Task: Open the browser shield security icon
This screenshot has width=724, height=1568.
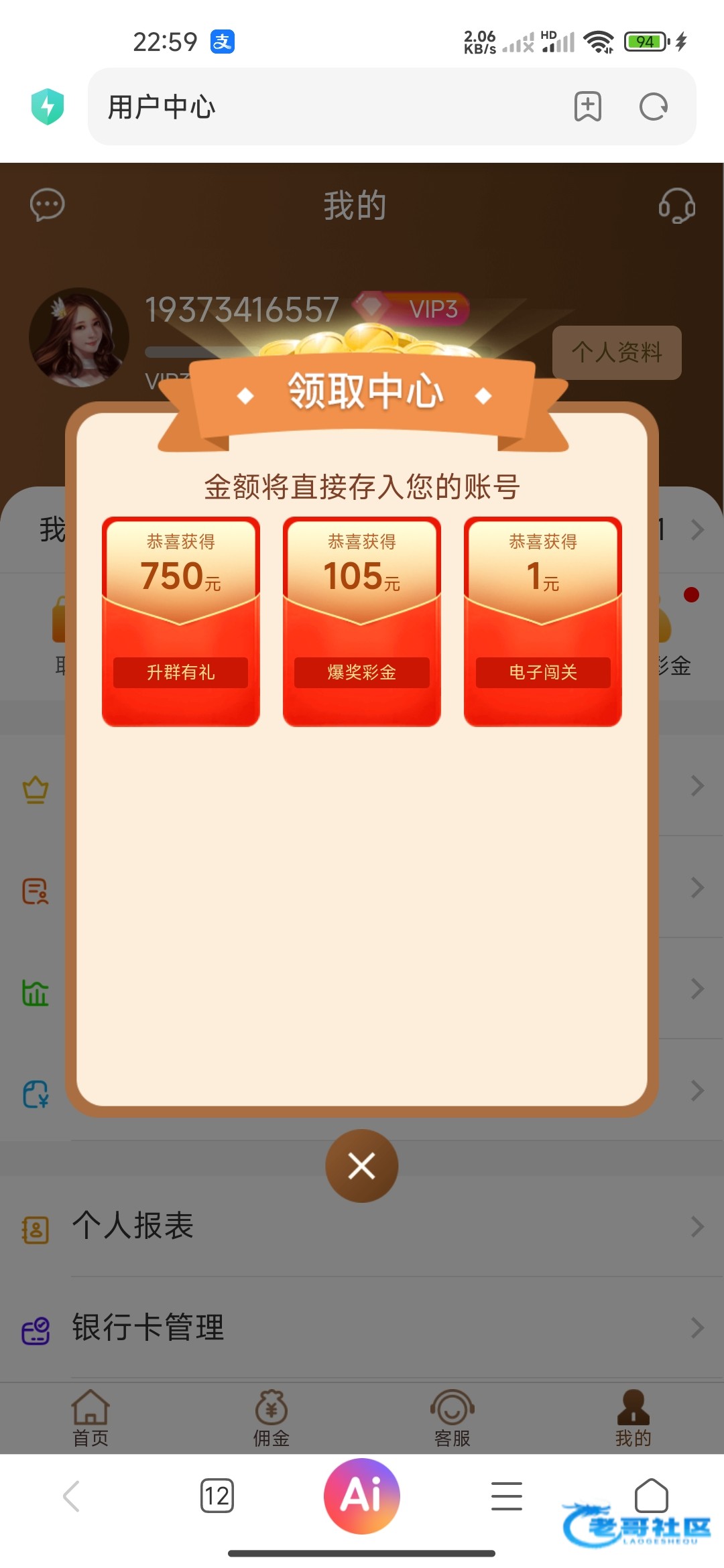Action: 48,107
